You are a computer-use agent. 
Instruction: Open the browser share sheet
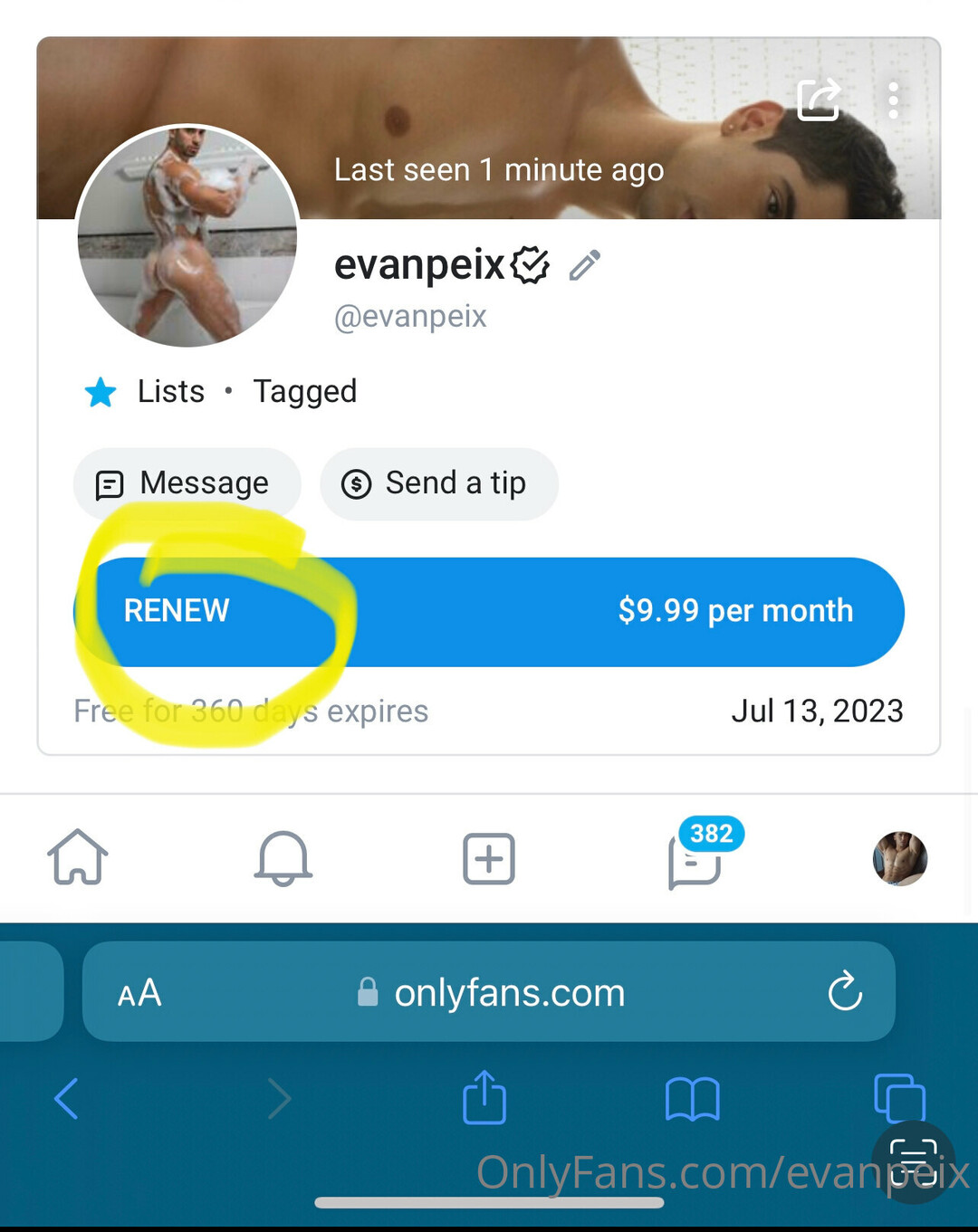[484, 1098]
